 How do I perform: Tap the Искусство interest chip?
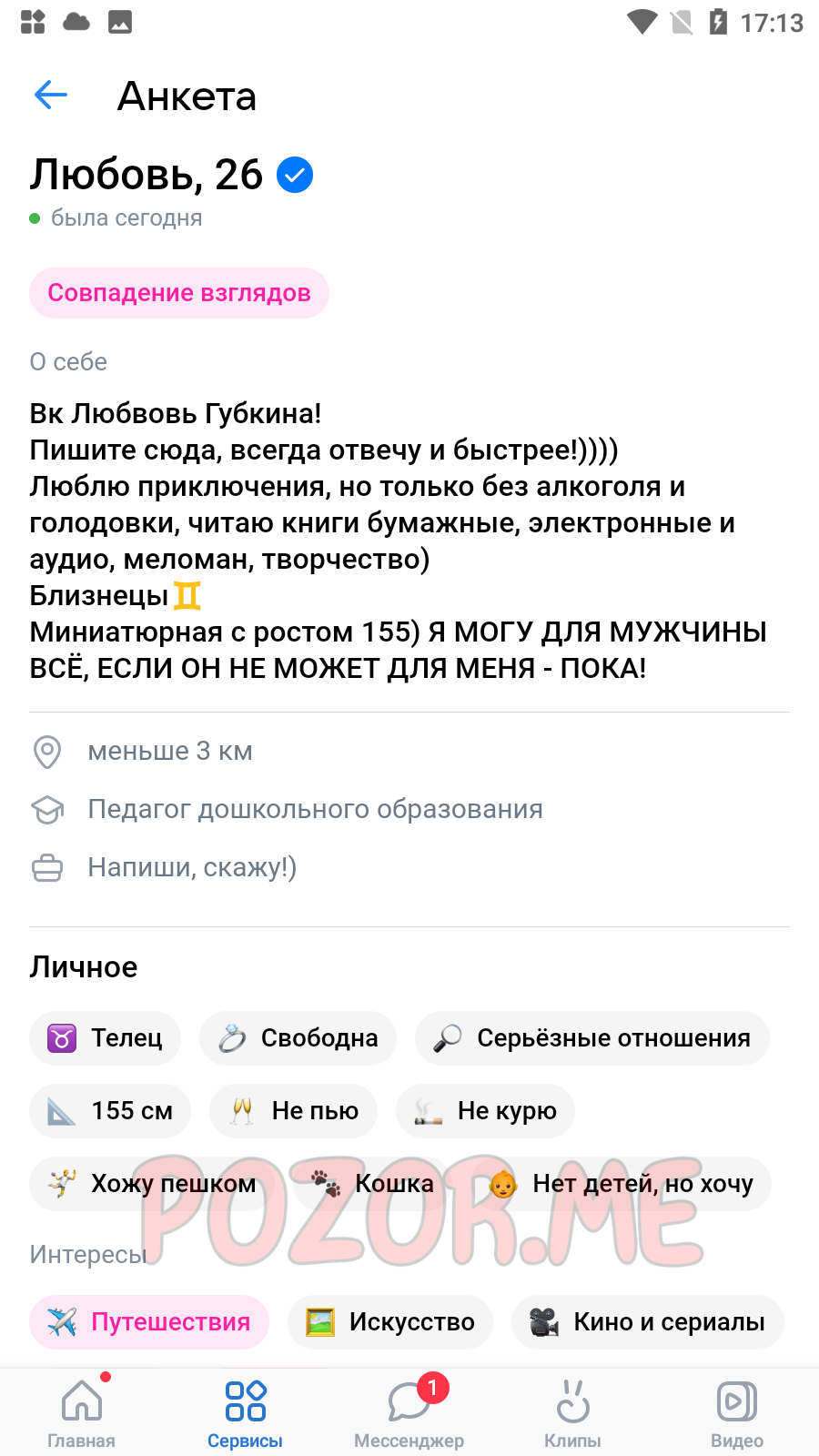390,1321
